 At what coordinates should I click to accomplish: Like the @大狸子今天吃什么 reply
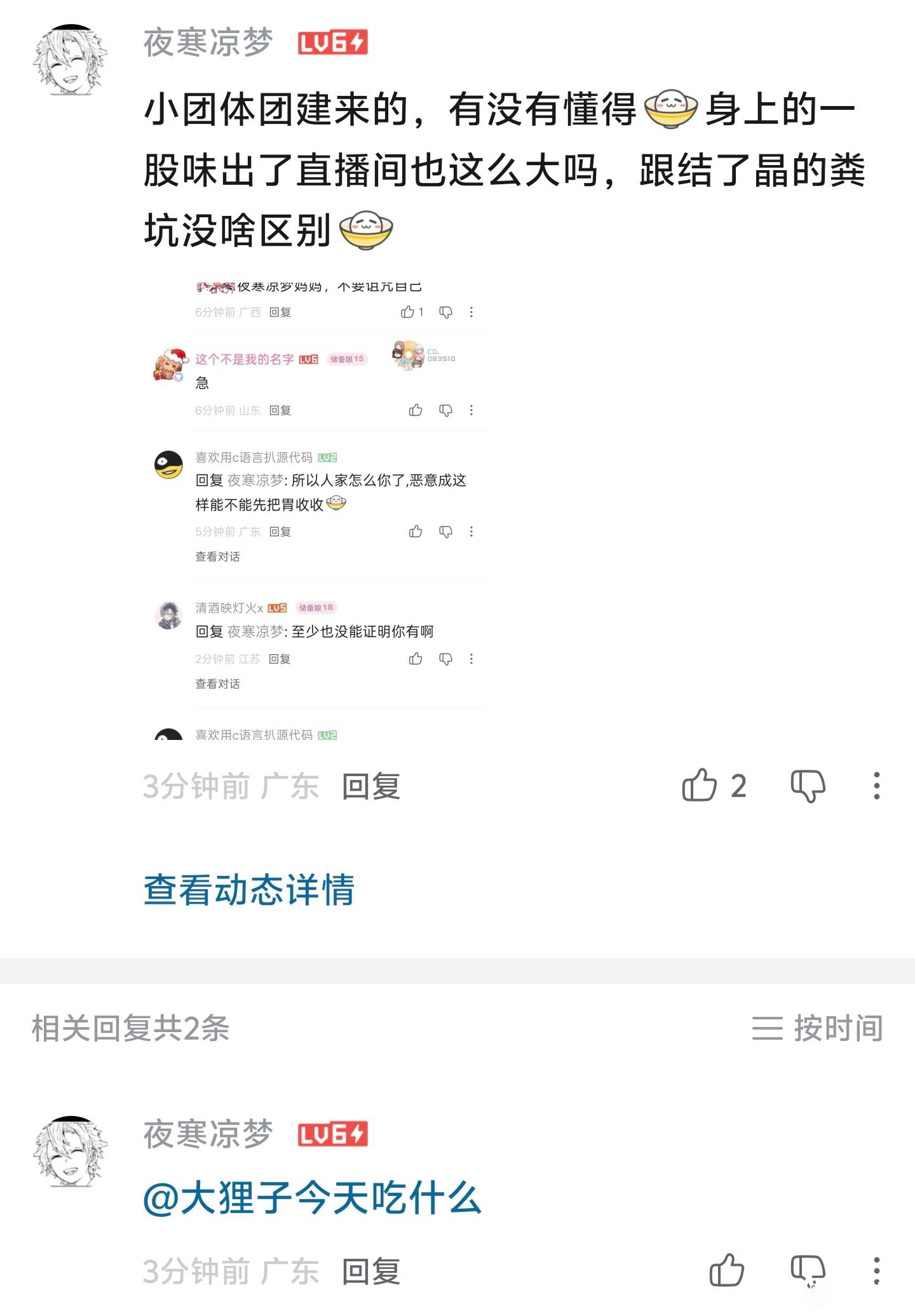(x=726, y=1271)
